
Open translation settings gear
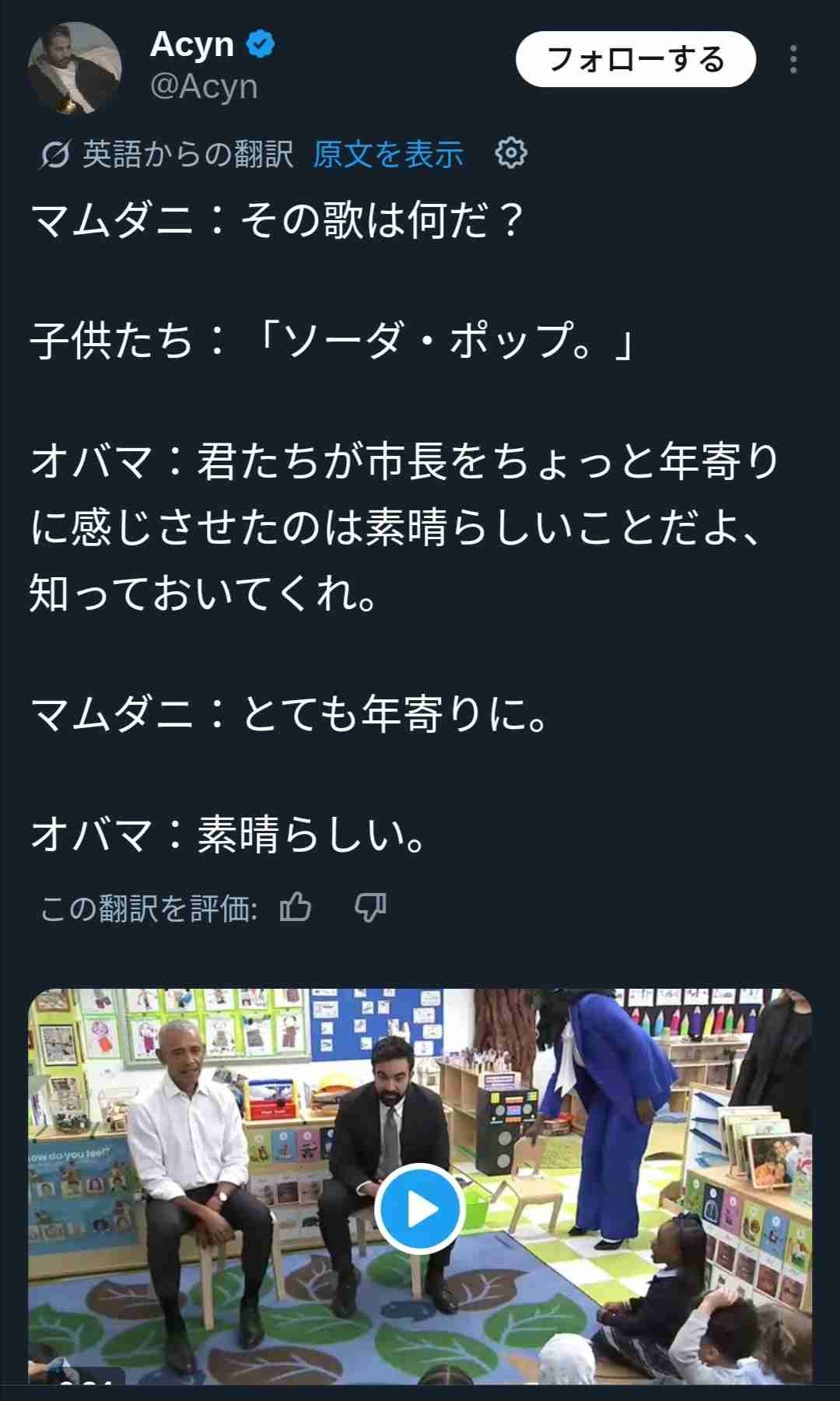[511, 153]
